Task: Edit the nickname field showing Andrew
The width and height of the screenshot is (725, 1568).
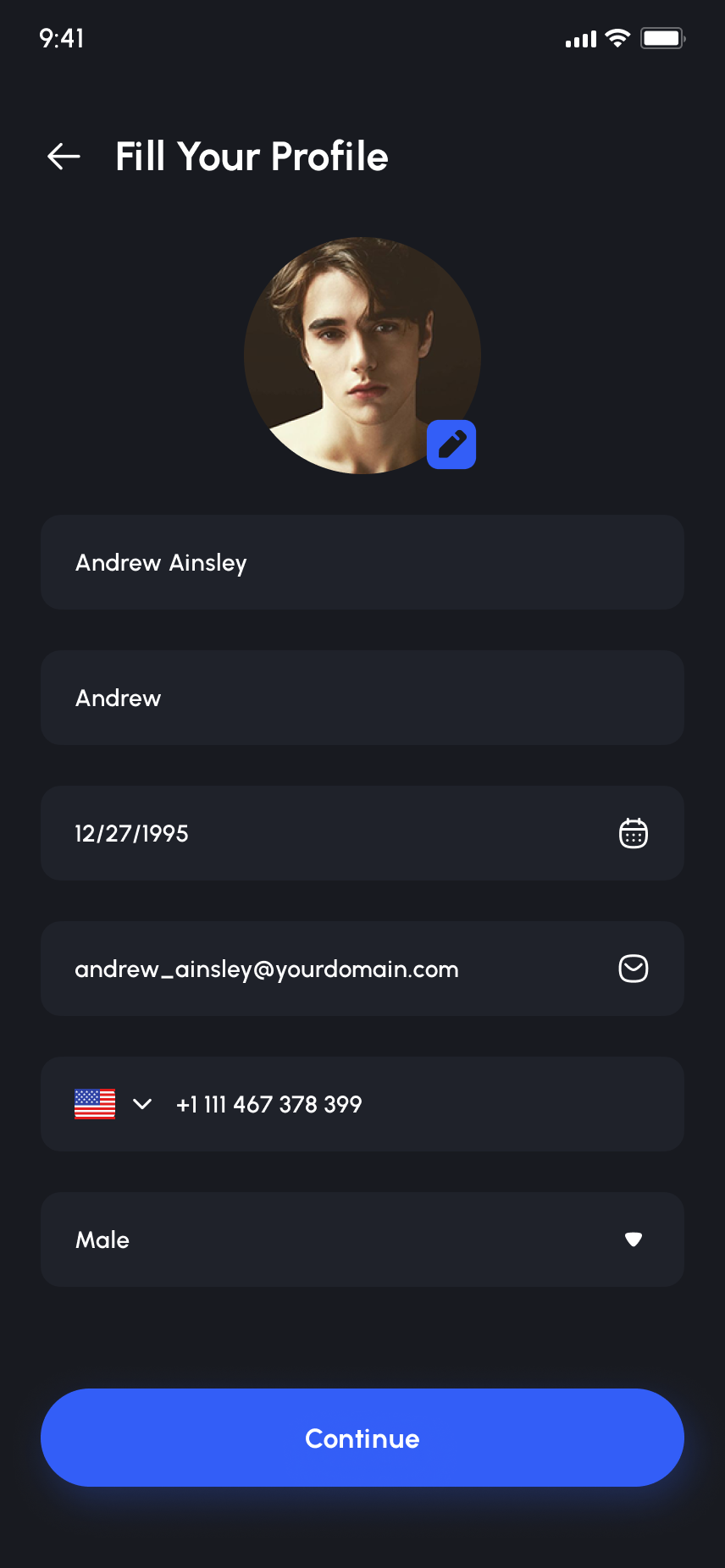Action: coord(362,698)
